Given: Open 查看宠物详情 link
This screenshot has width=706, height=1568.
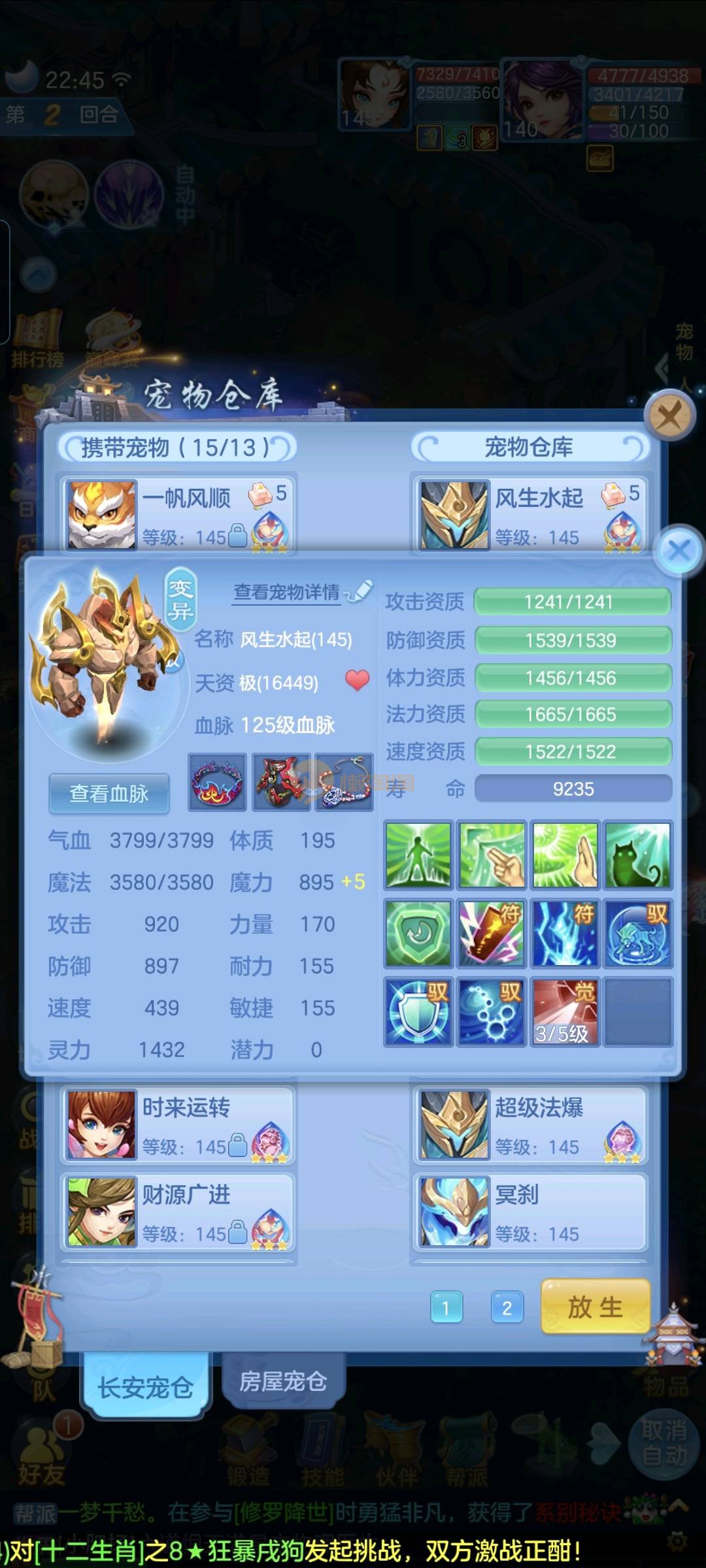Looking at the screenshot, I should point(288,592).
